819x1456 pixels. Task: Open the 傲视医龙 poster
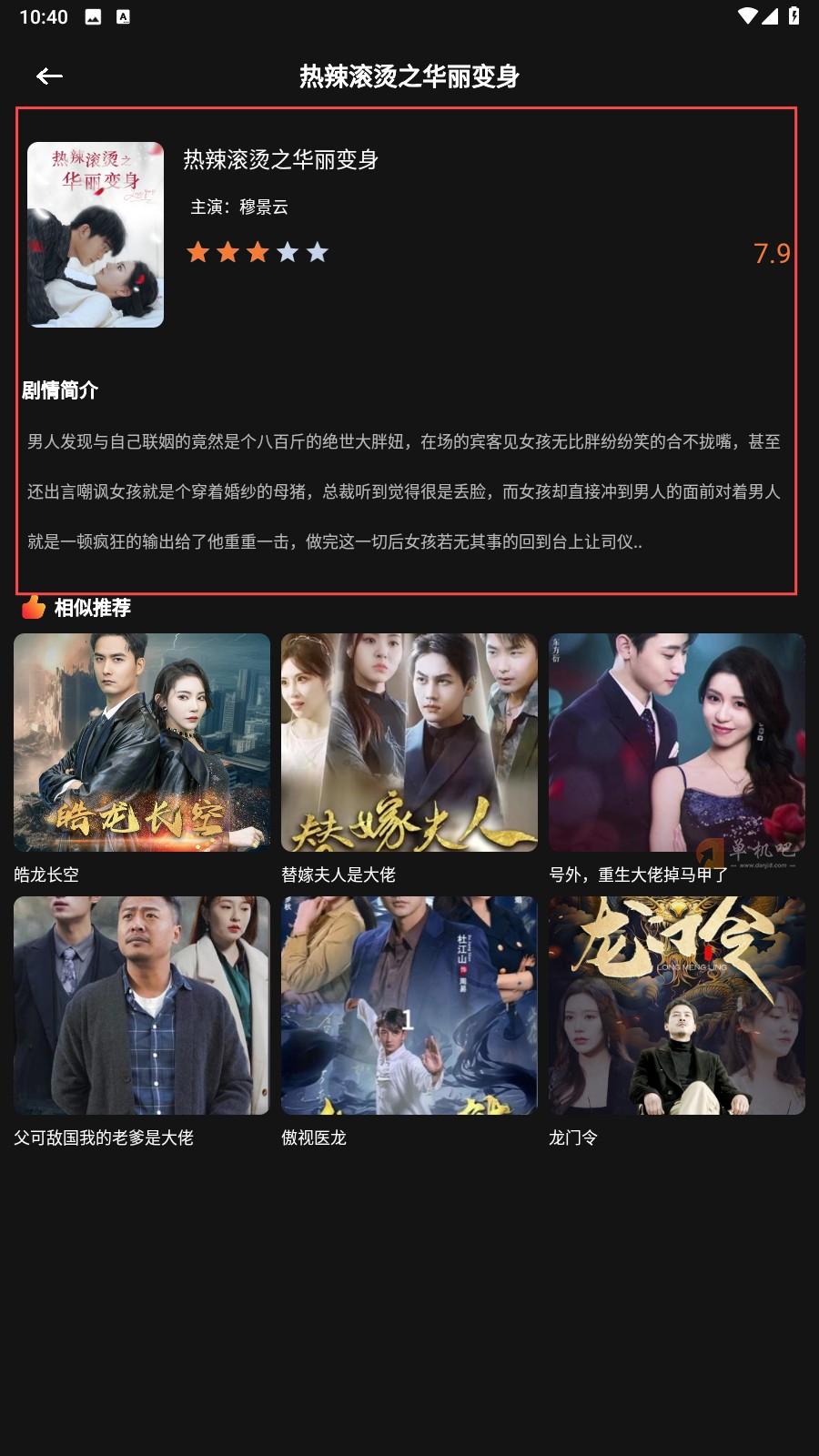point(409,1007)
